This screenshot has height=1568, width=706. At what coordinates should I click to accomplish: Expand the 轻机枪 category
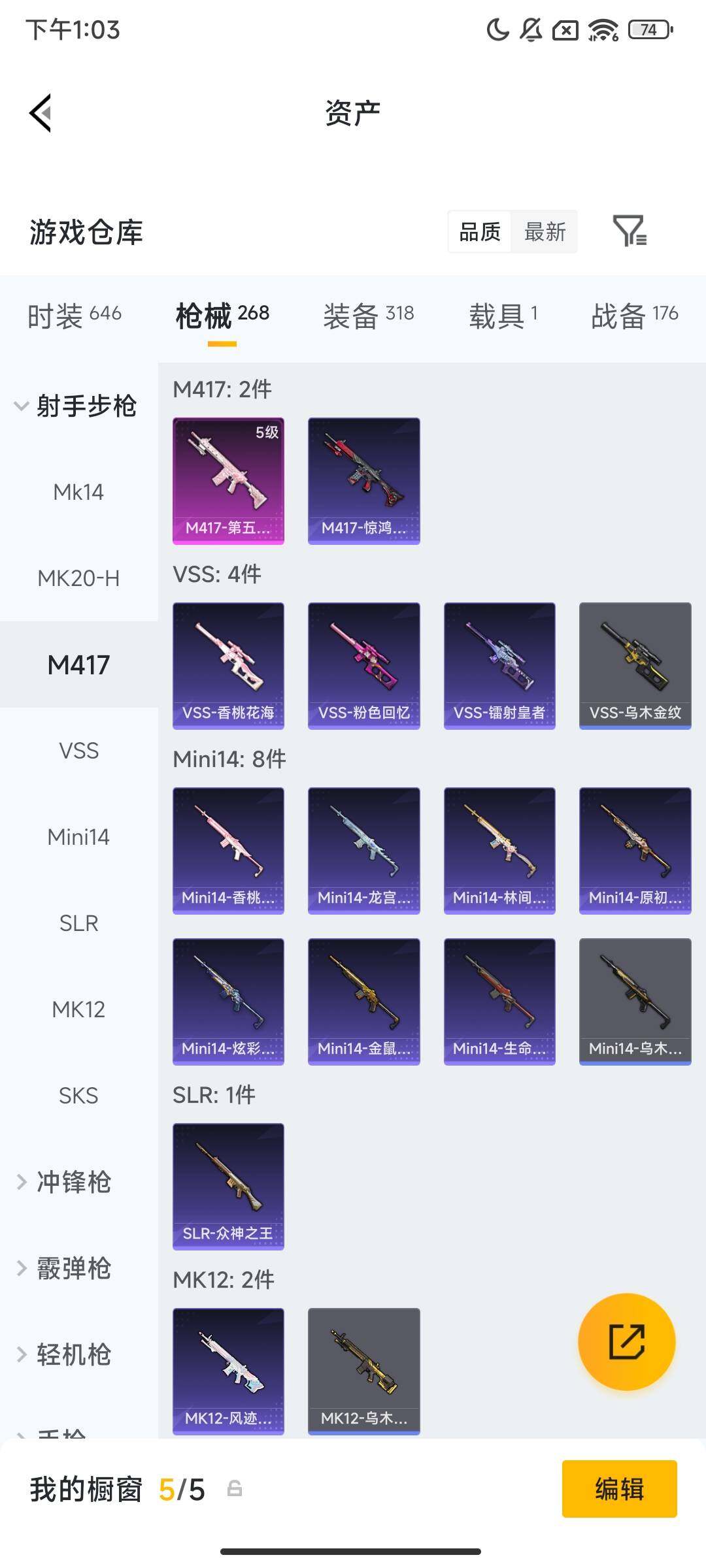[x=72, y=1354]
